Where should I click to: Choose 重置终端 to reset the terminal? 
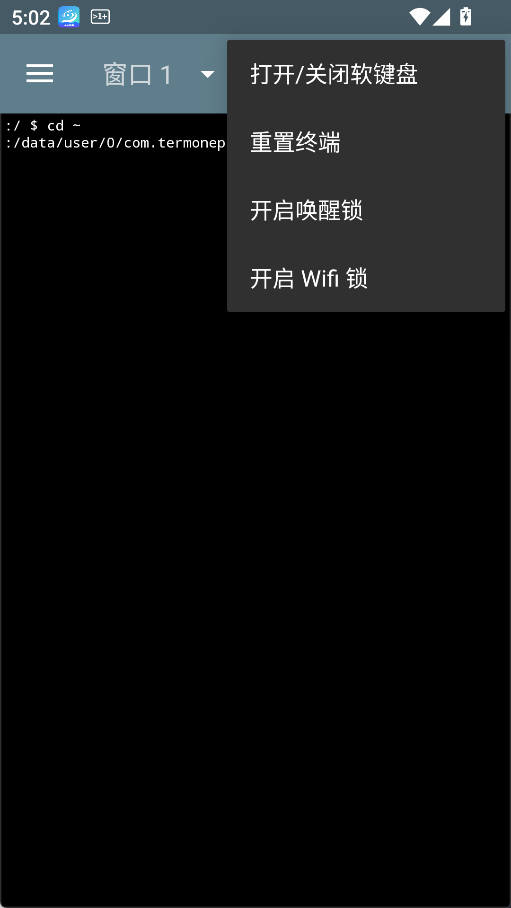tap(366, 142)
